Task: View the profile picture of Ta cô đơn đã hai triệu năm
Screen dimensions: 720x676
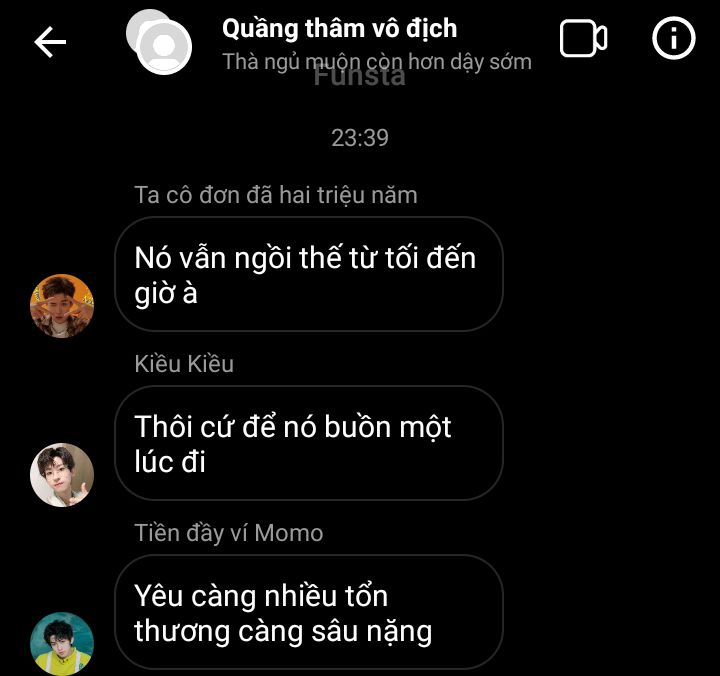Action: (62, 306)
